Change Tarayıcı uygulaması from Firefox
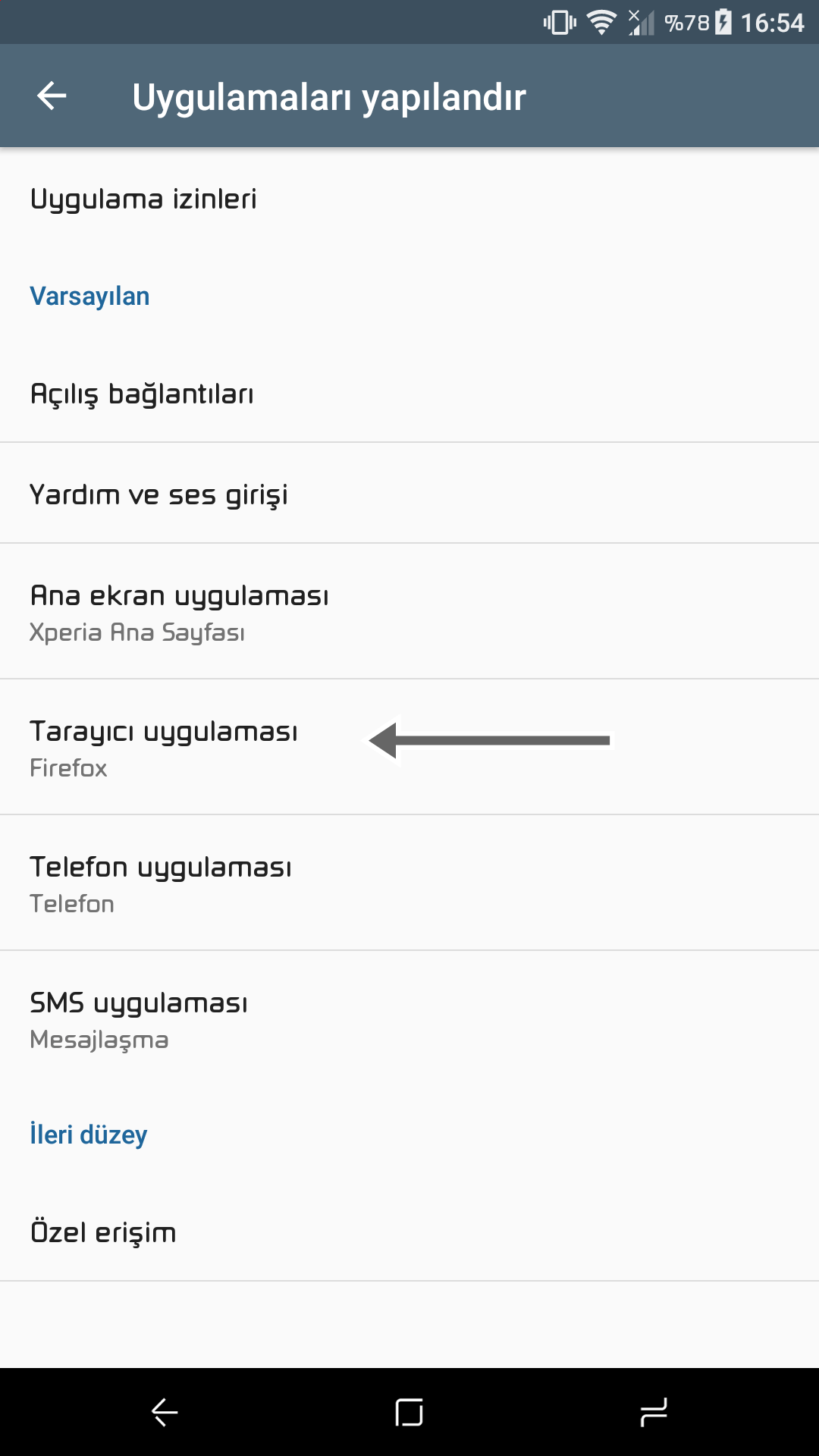 409,747
